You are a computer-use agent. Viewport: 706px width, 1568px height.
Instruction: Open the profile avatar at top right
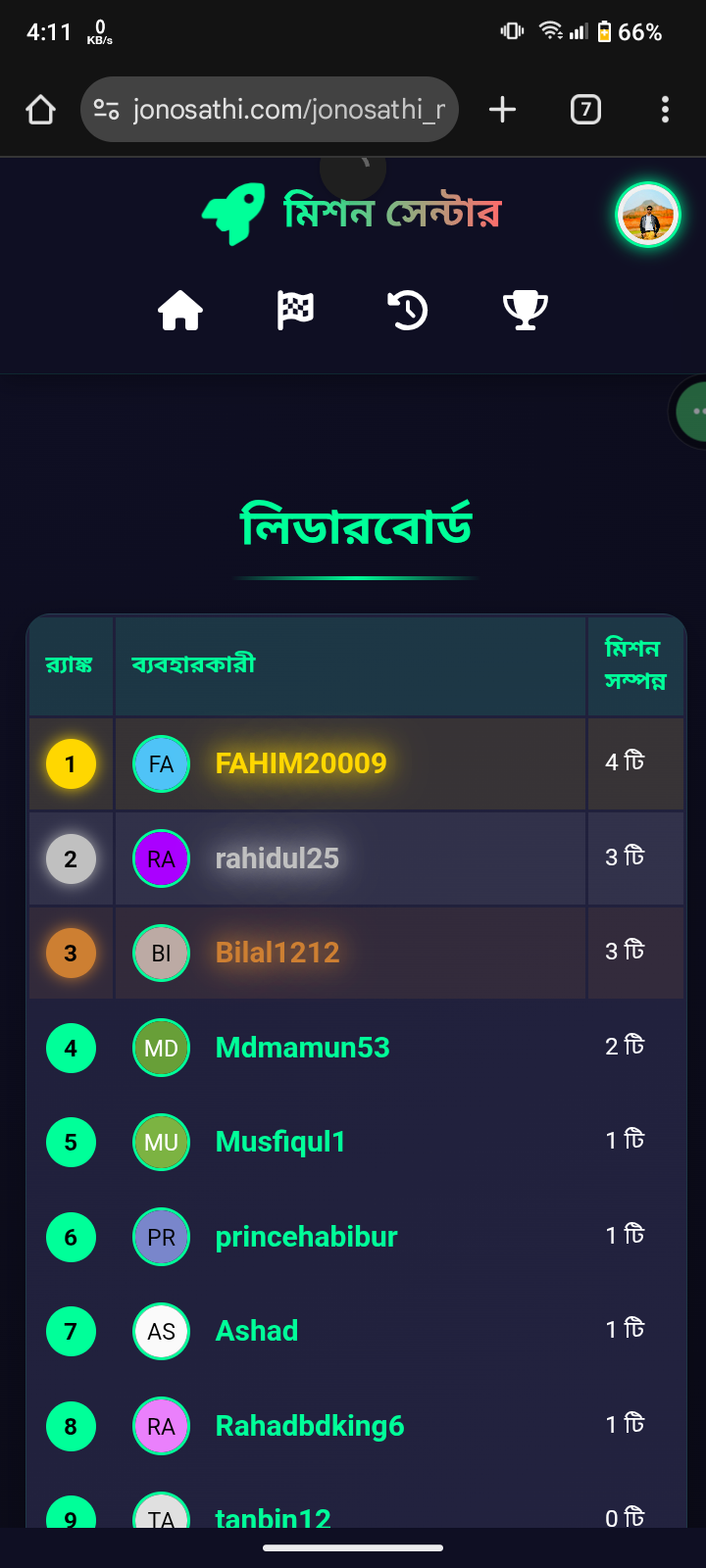pos(647,215)
